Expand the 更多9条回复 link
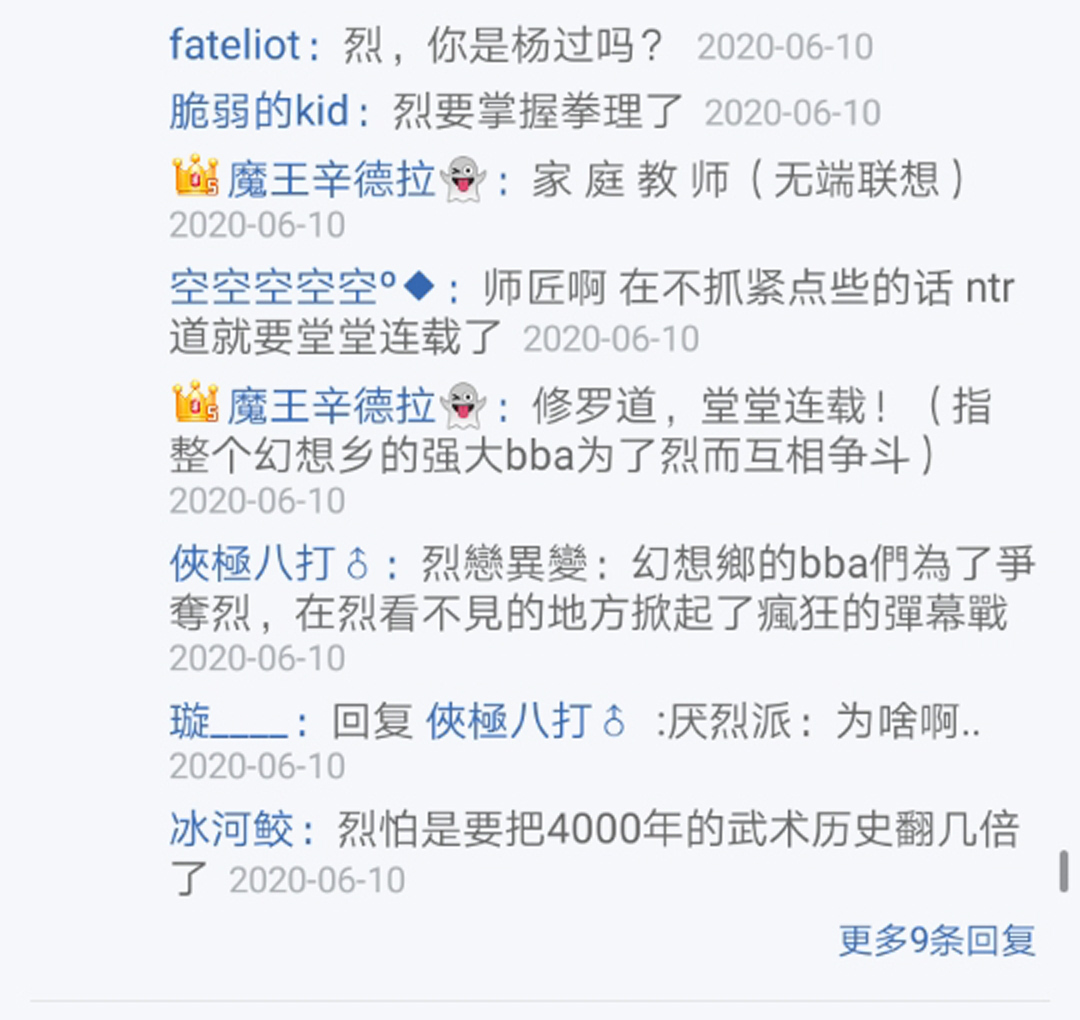The width and height of the screenshot is (1080, 1020). pos(936,940)
